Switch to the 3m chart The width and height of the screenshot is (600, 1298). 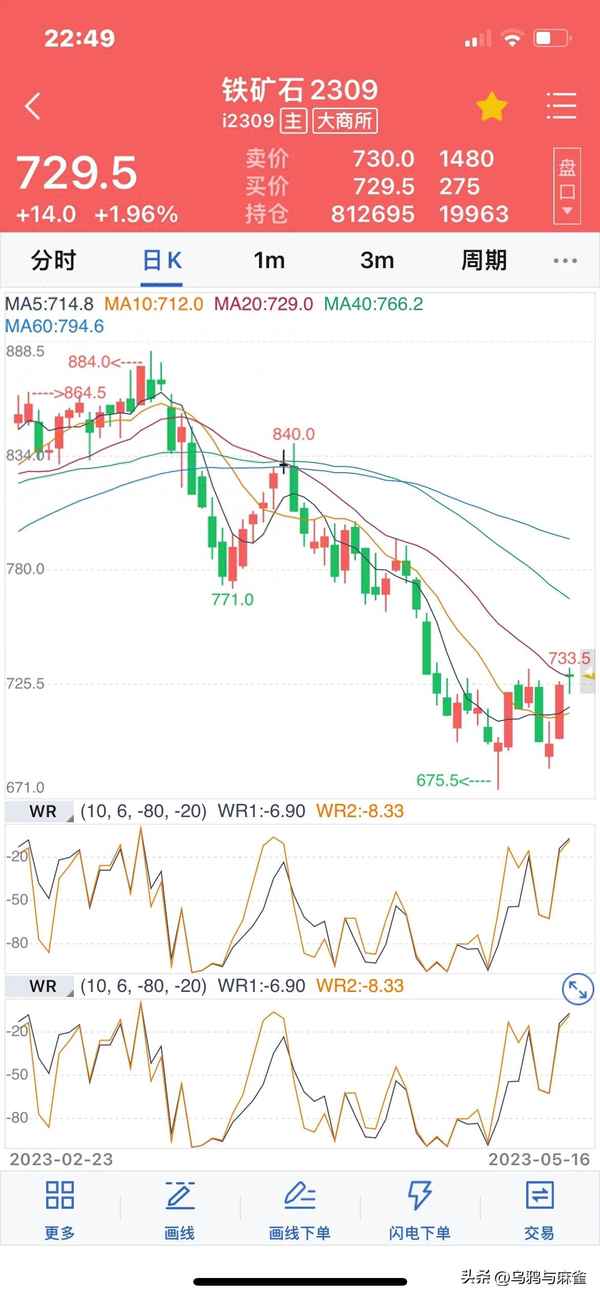click(377, 261)
